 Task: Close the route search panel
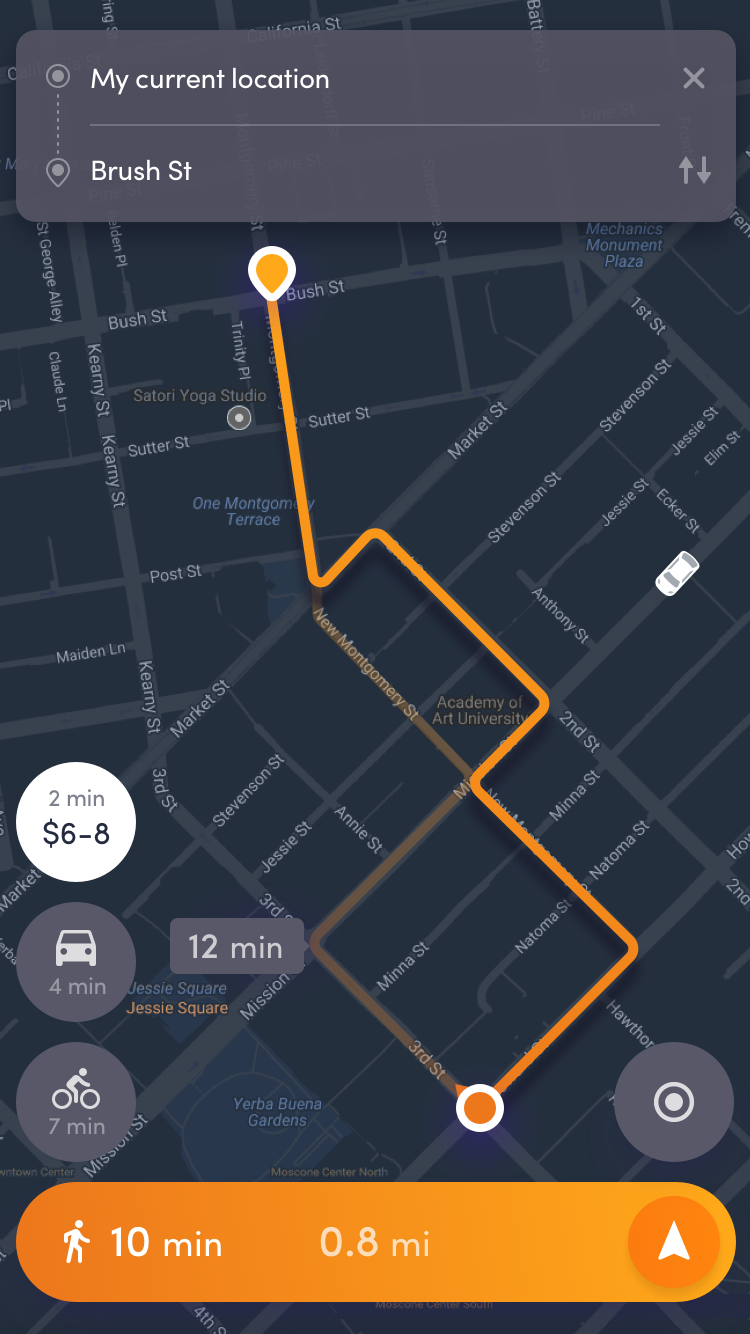[x=694, y=79]
